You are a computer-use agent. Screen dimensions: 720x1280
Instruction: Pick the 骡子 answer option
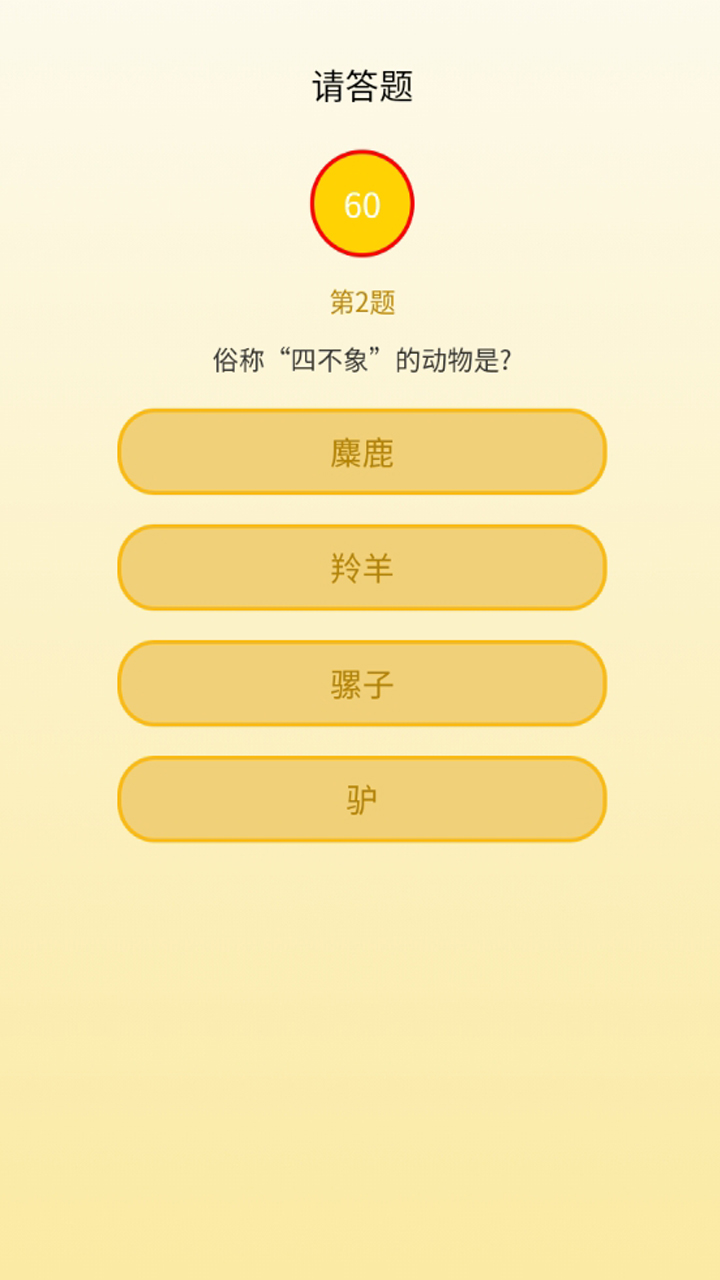[361, 684]
